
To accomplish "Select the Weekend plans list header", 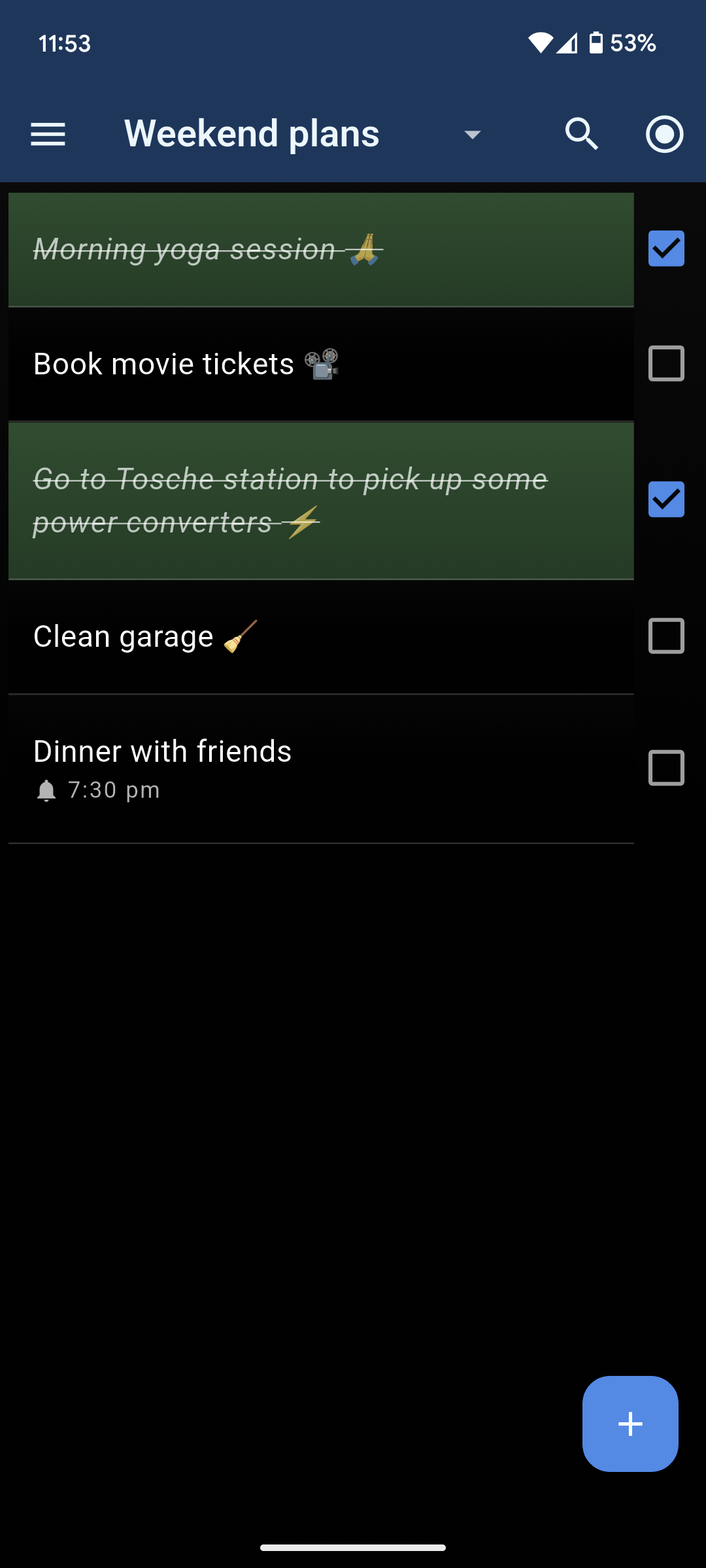I will click(252, 134).
